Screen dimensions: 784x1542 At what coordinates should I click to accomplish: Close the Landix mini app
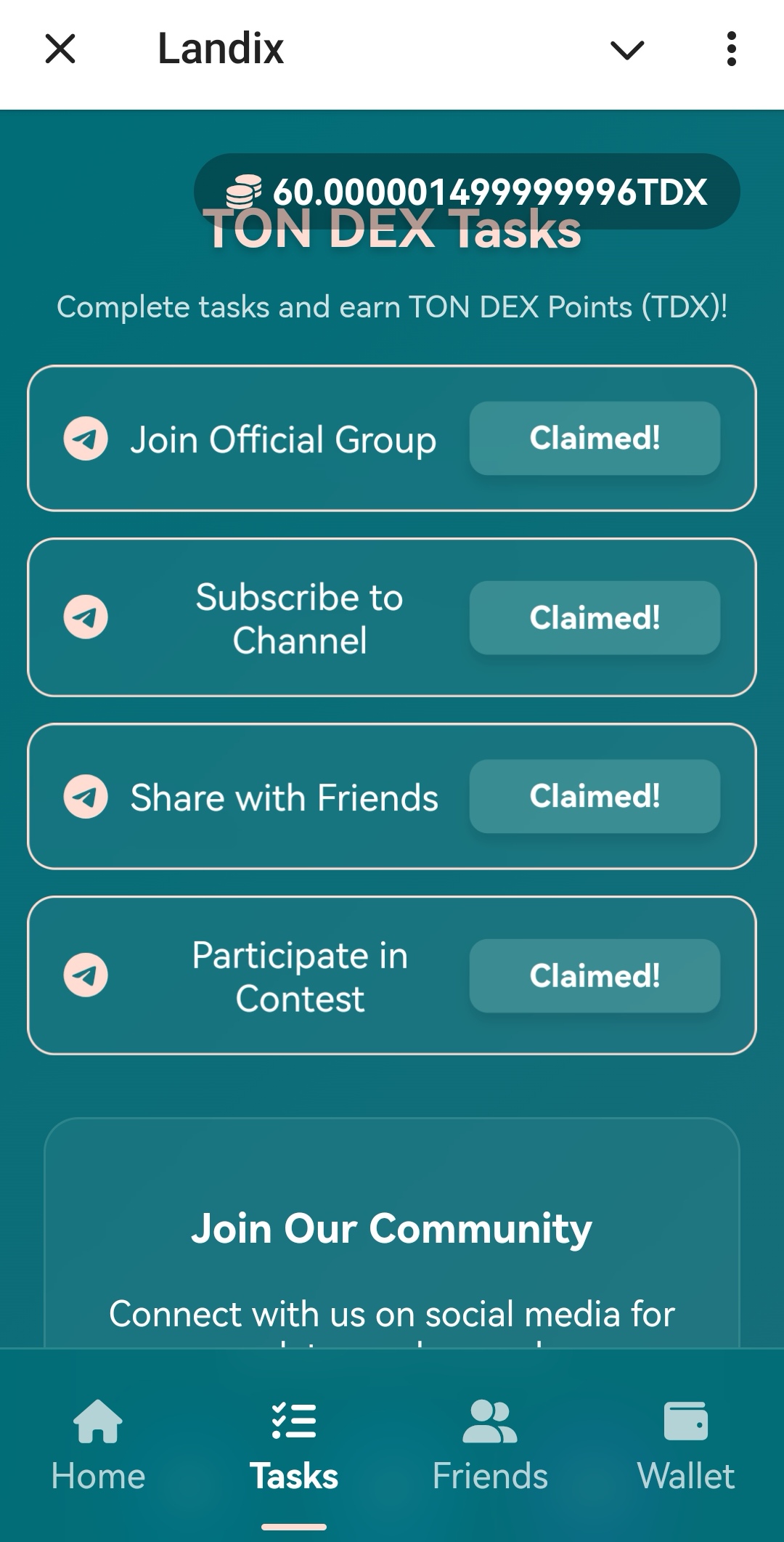click(60, 49)
